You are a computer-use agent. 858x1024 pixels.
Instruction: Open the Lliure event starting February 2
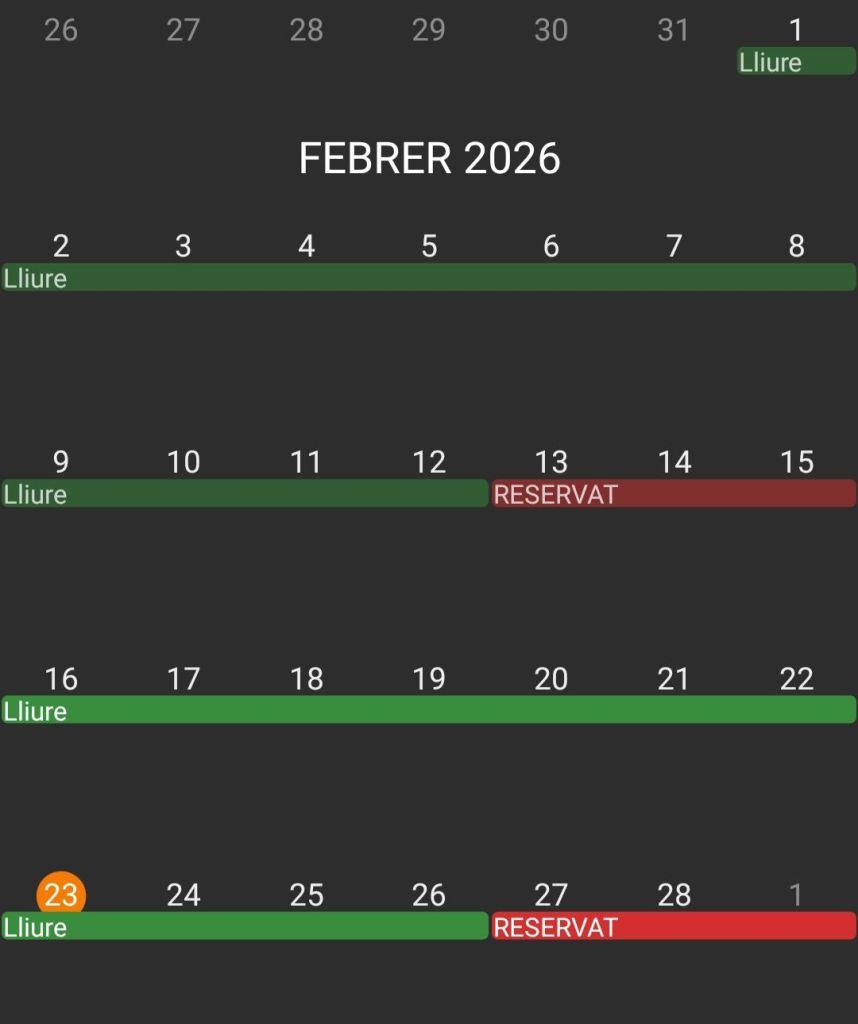tap(428, 277)
